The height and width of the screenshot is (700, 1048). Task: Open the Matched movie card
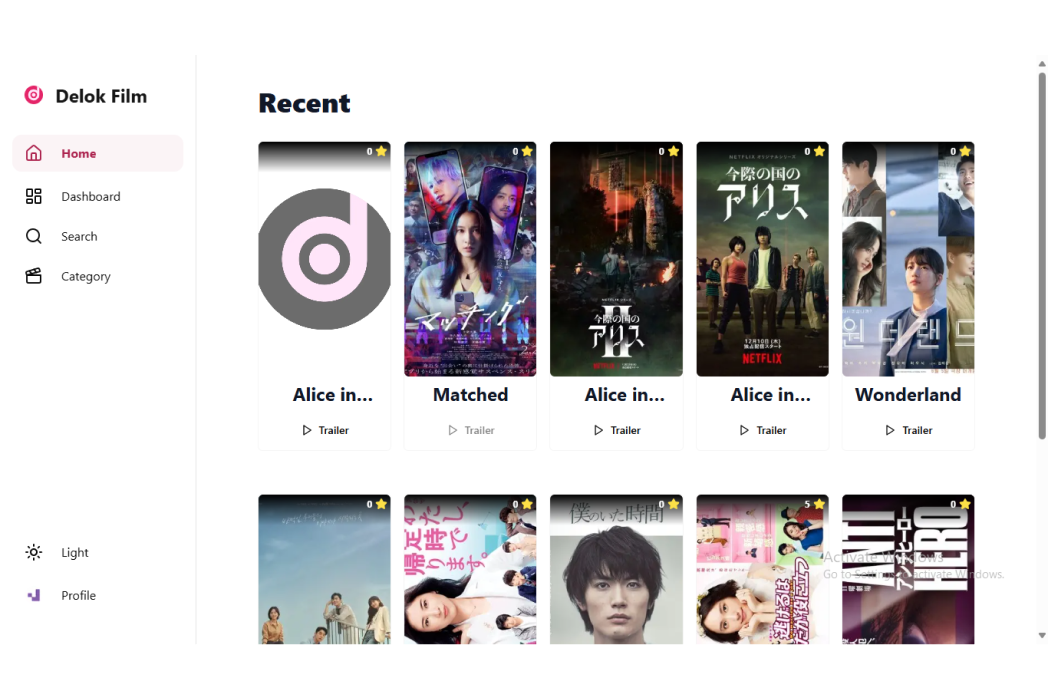pos(470,260)
